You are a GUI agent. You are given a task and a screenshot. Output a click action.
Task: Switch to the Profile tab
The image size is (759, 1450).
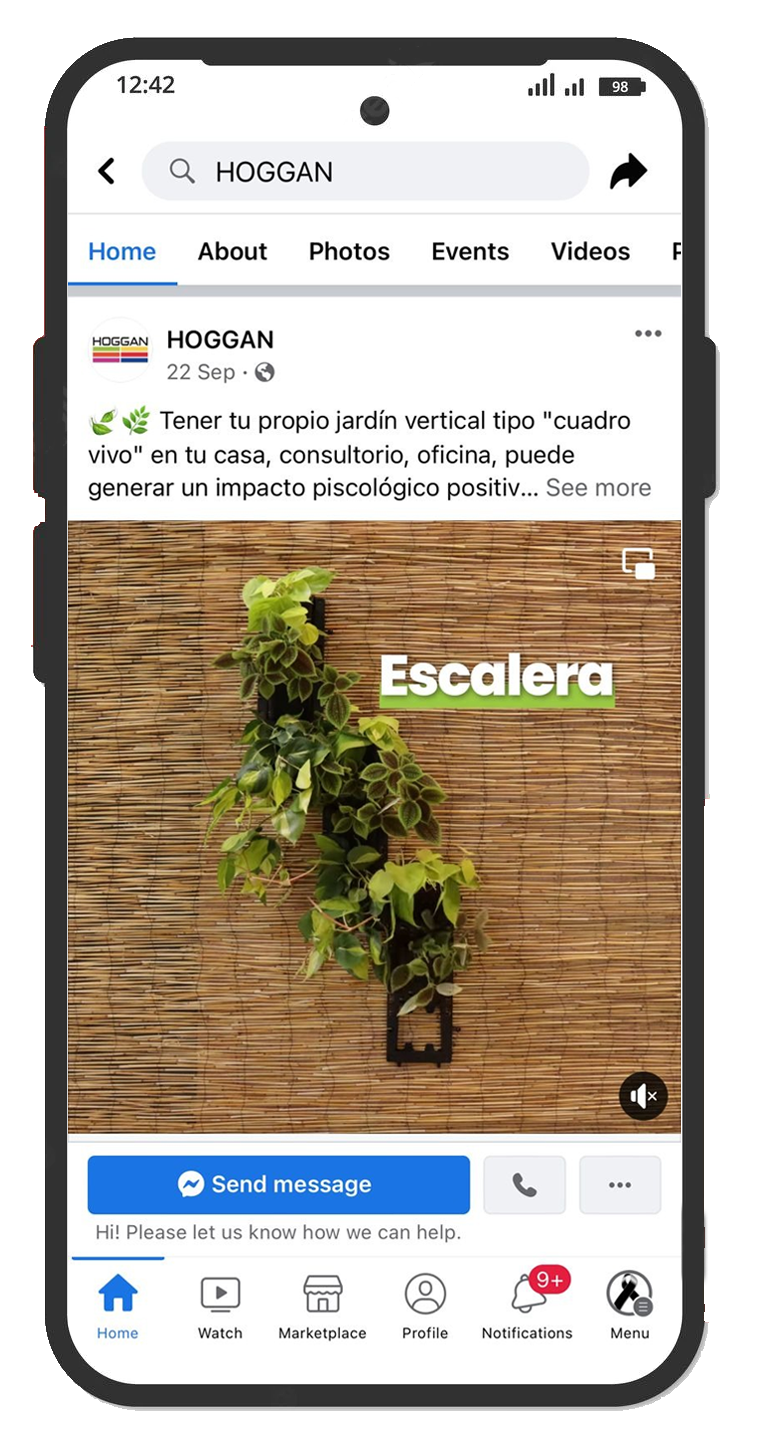[425, 1306]
